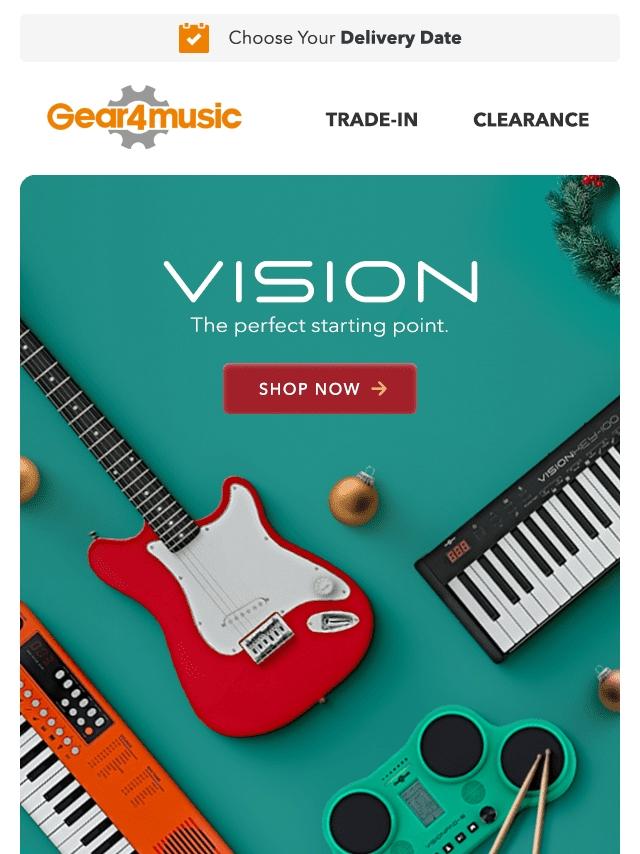The image size is (640, 854).
Task: Go to the Trade-In page
Action: coord(371,119)
